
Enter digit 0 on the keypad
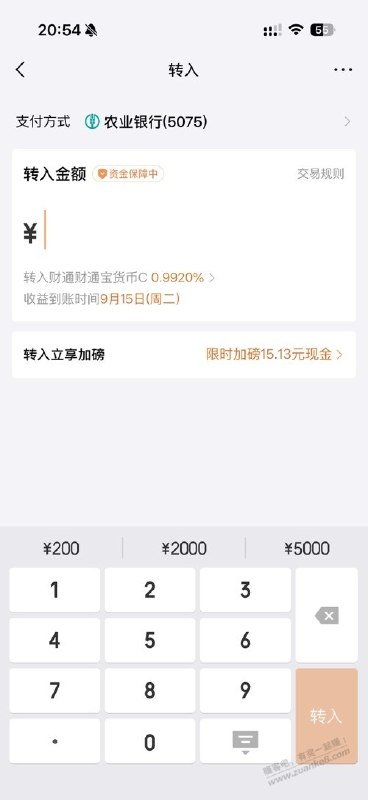[150, 741]
